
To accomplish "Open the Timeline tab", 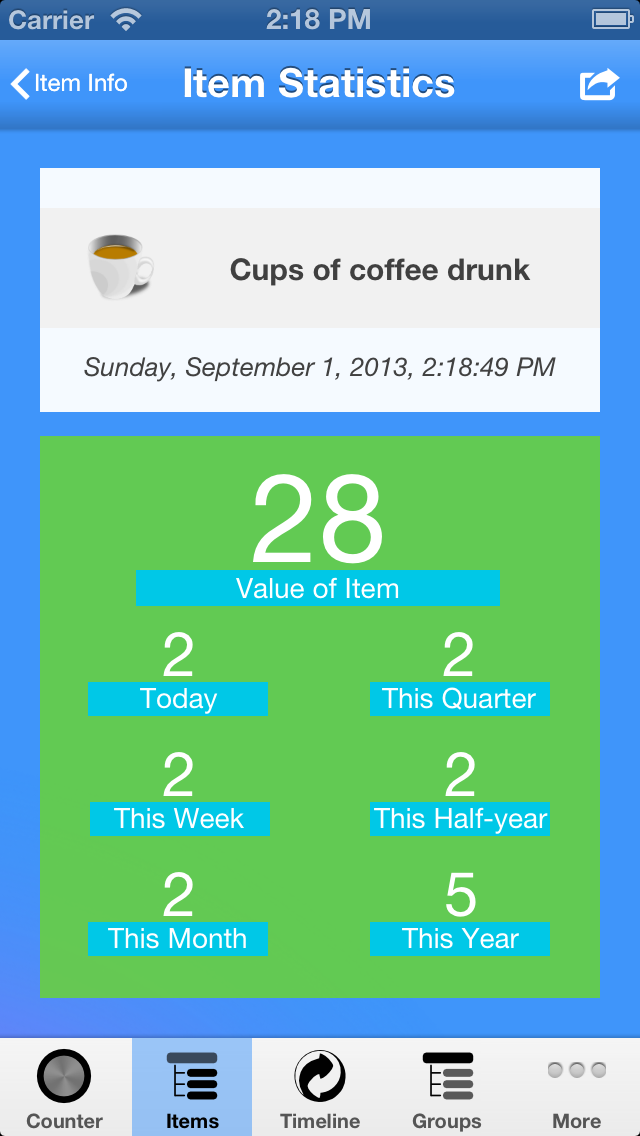I will pos(320,1087).
